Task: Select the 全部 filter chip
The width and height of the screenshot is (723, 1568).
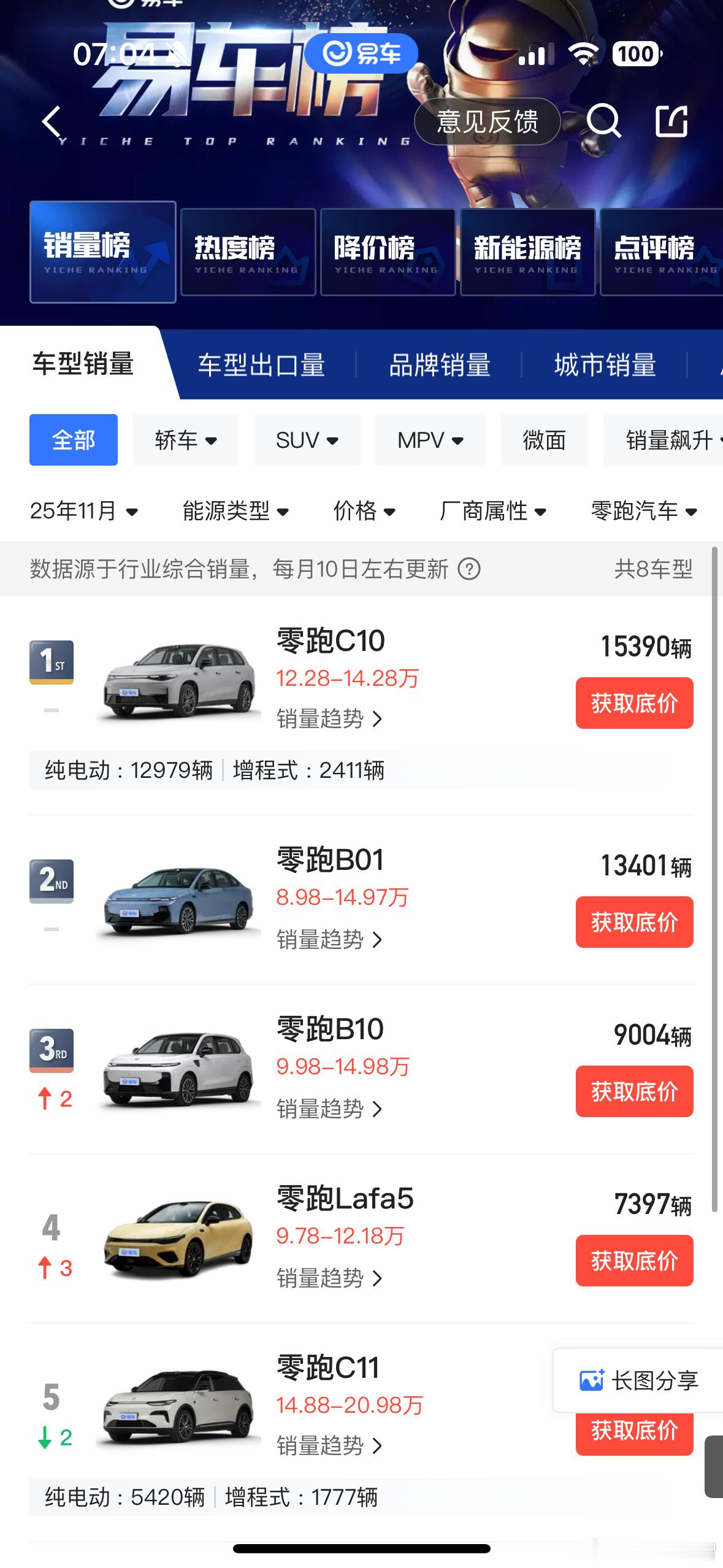Action: tap(73, 440)
